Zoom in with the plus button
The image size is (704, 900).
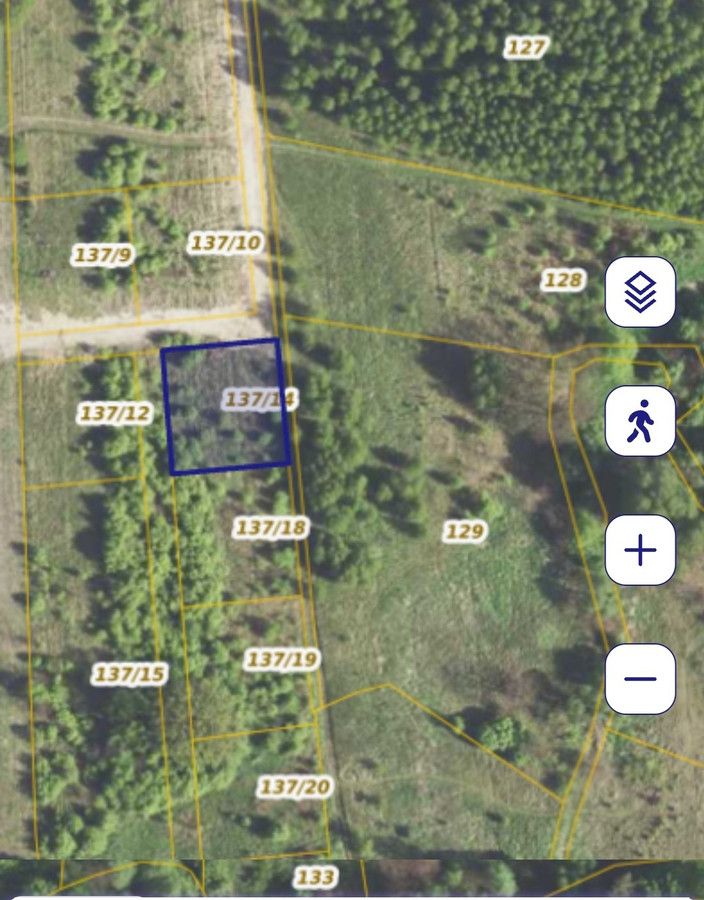point(640,550)
